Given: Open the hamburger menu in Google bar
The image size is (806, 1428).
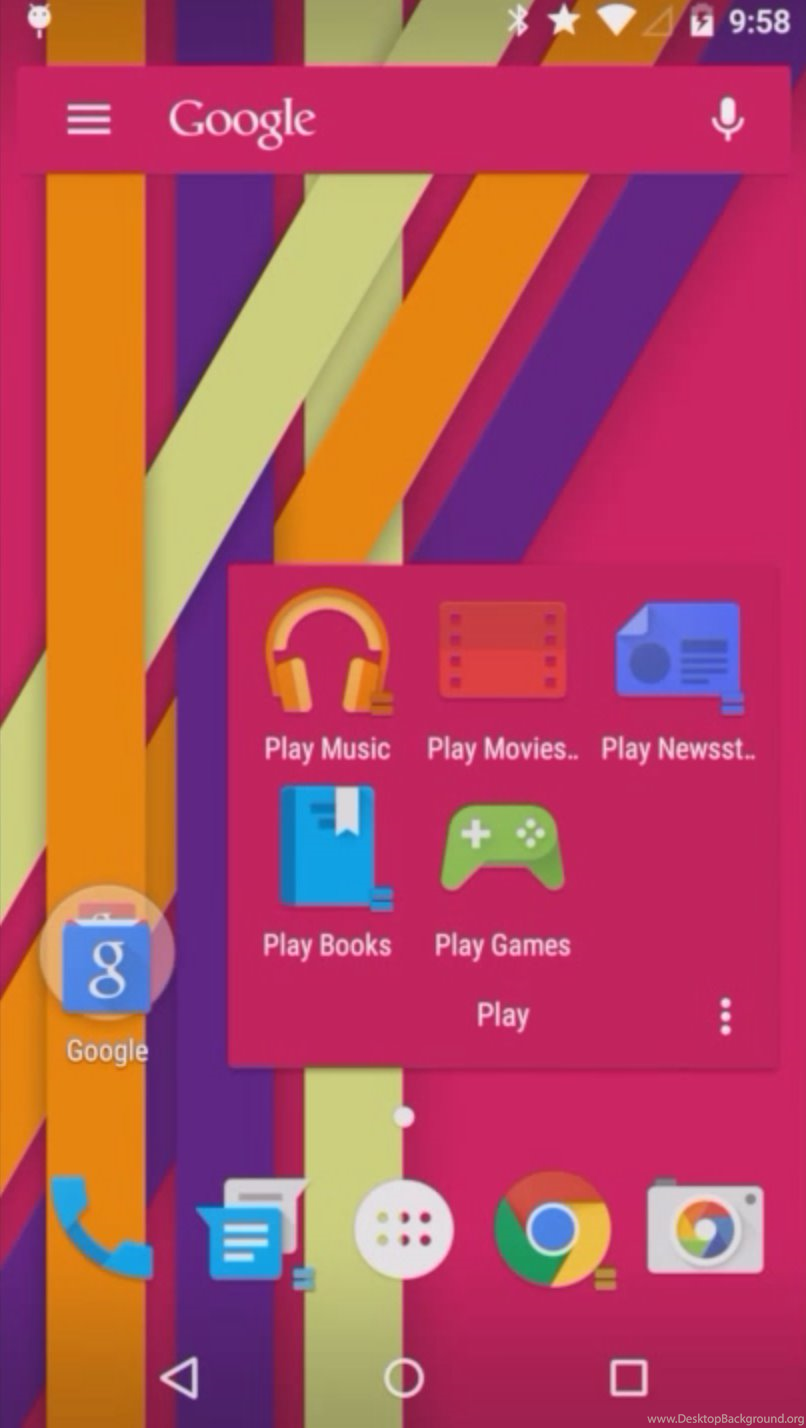Looking at the screenshot, I should (x=89, y=120).
